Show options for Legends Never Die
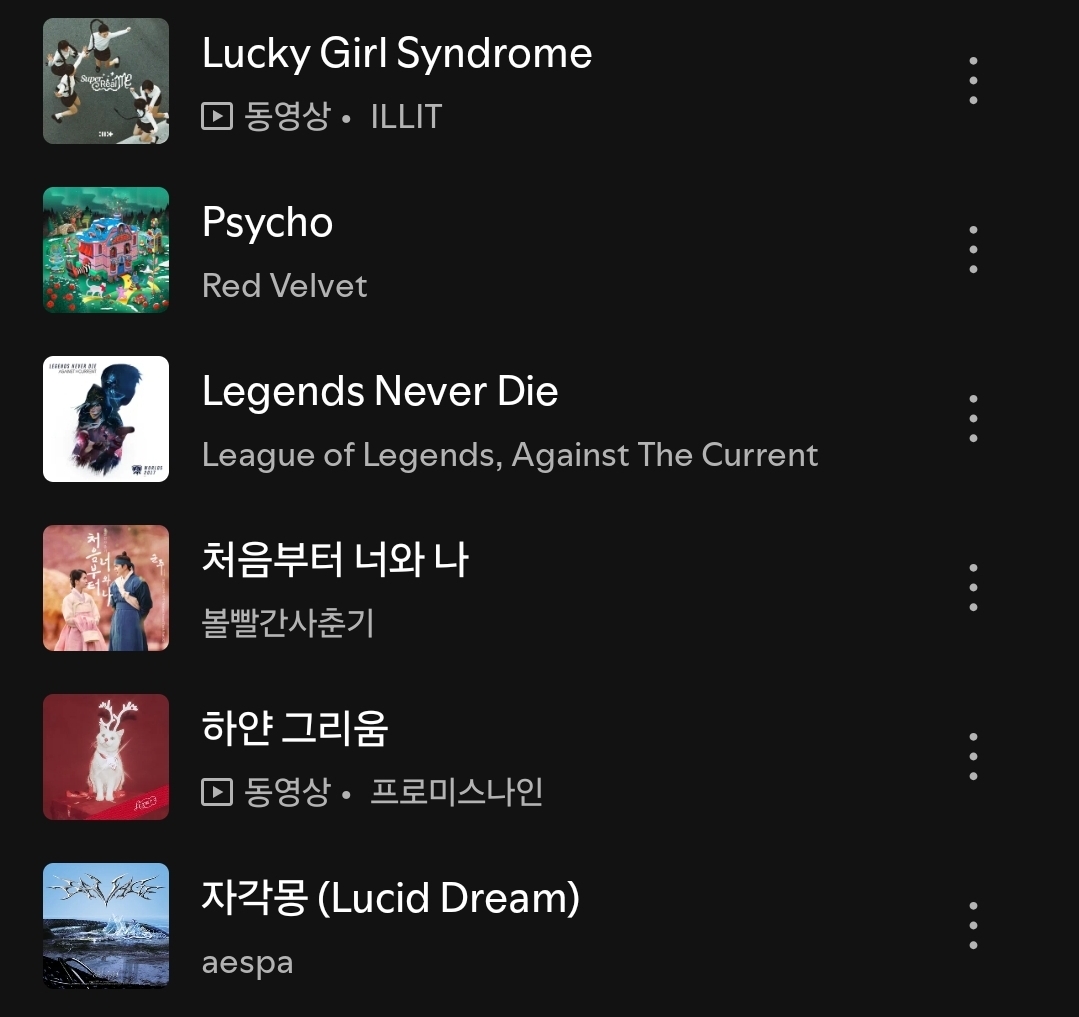The image size is (1079, 1017). click(x=973, y=419)
